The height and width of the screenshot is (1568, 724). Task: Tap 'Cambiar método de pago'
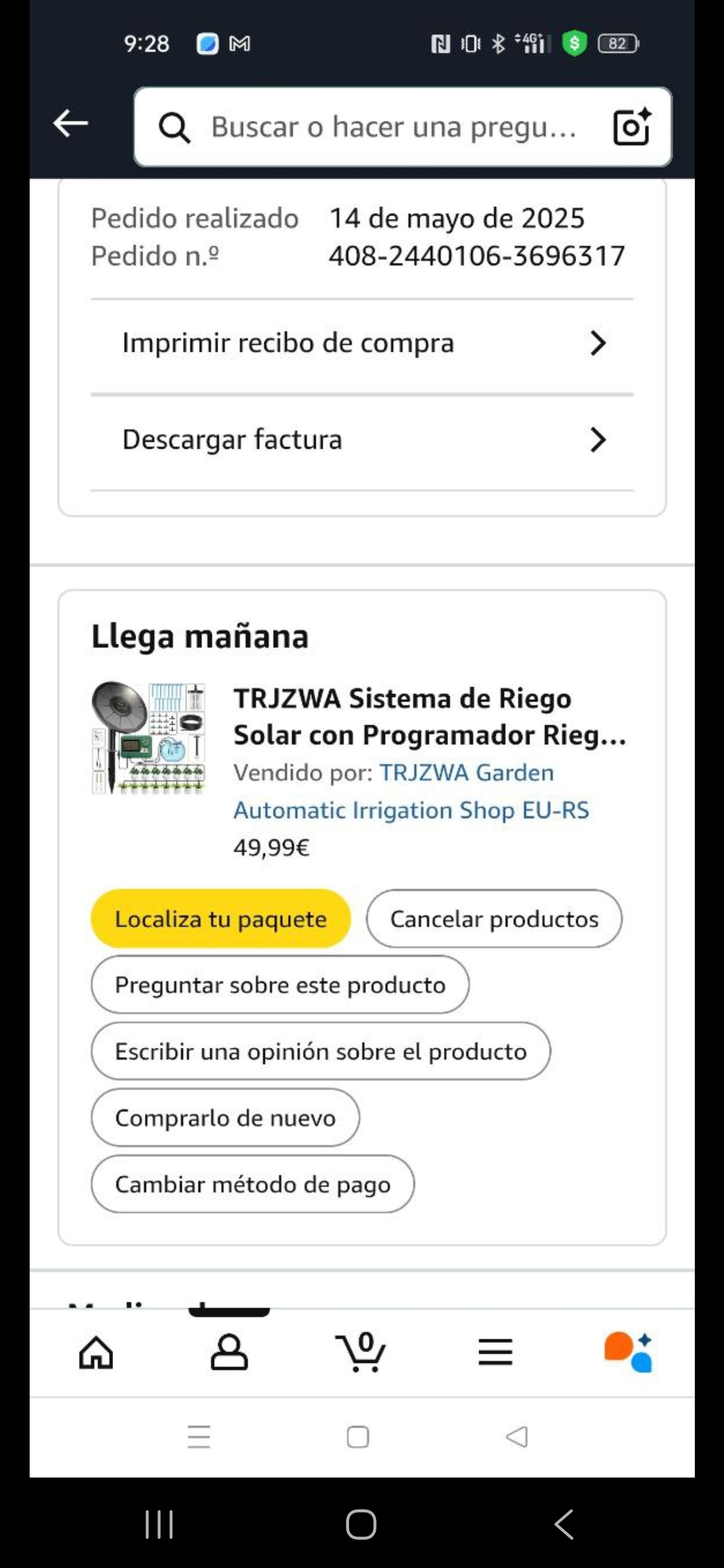point(253,1184)
